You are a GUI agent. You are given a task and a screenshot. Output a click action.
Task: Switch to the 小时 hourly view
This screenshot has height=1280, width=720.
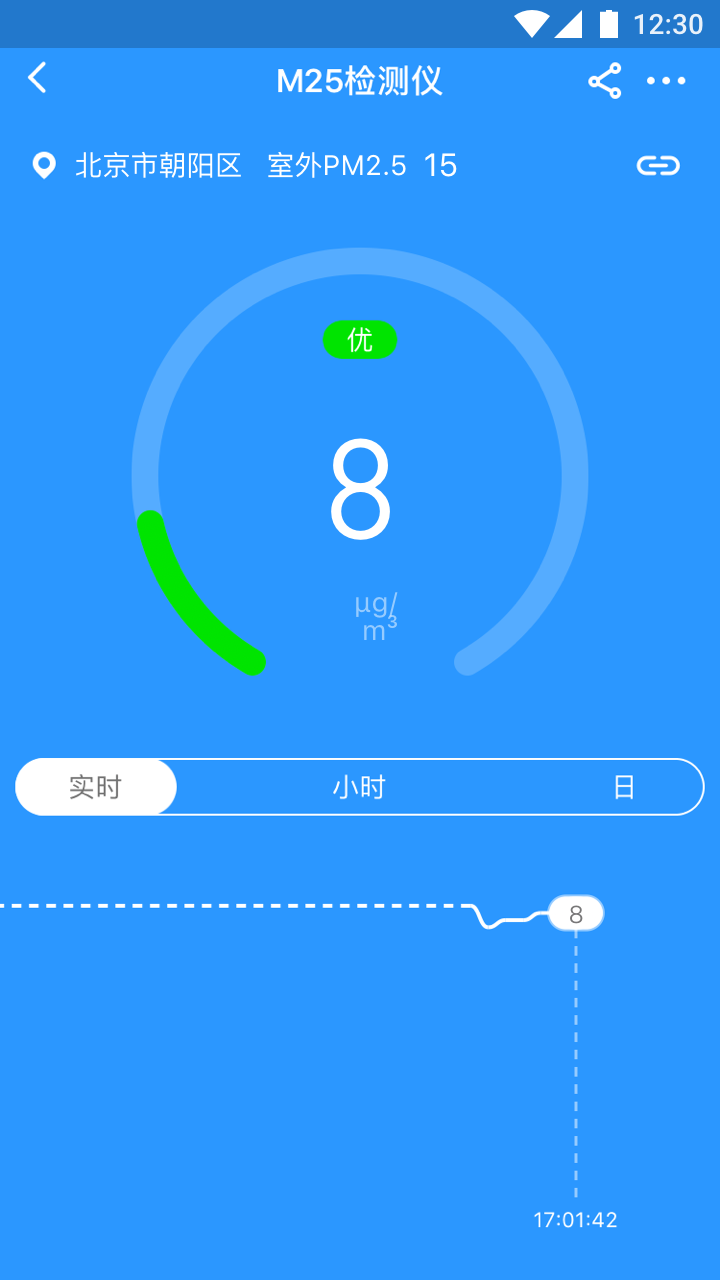tap(359, 787)
